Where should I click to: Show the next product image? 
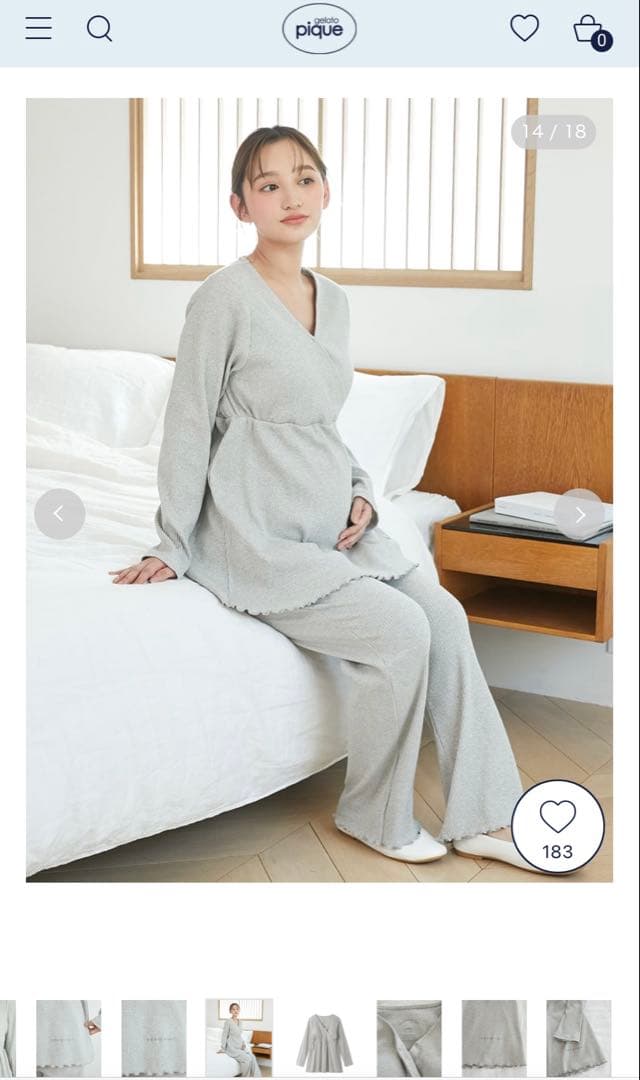coord(580,514)
